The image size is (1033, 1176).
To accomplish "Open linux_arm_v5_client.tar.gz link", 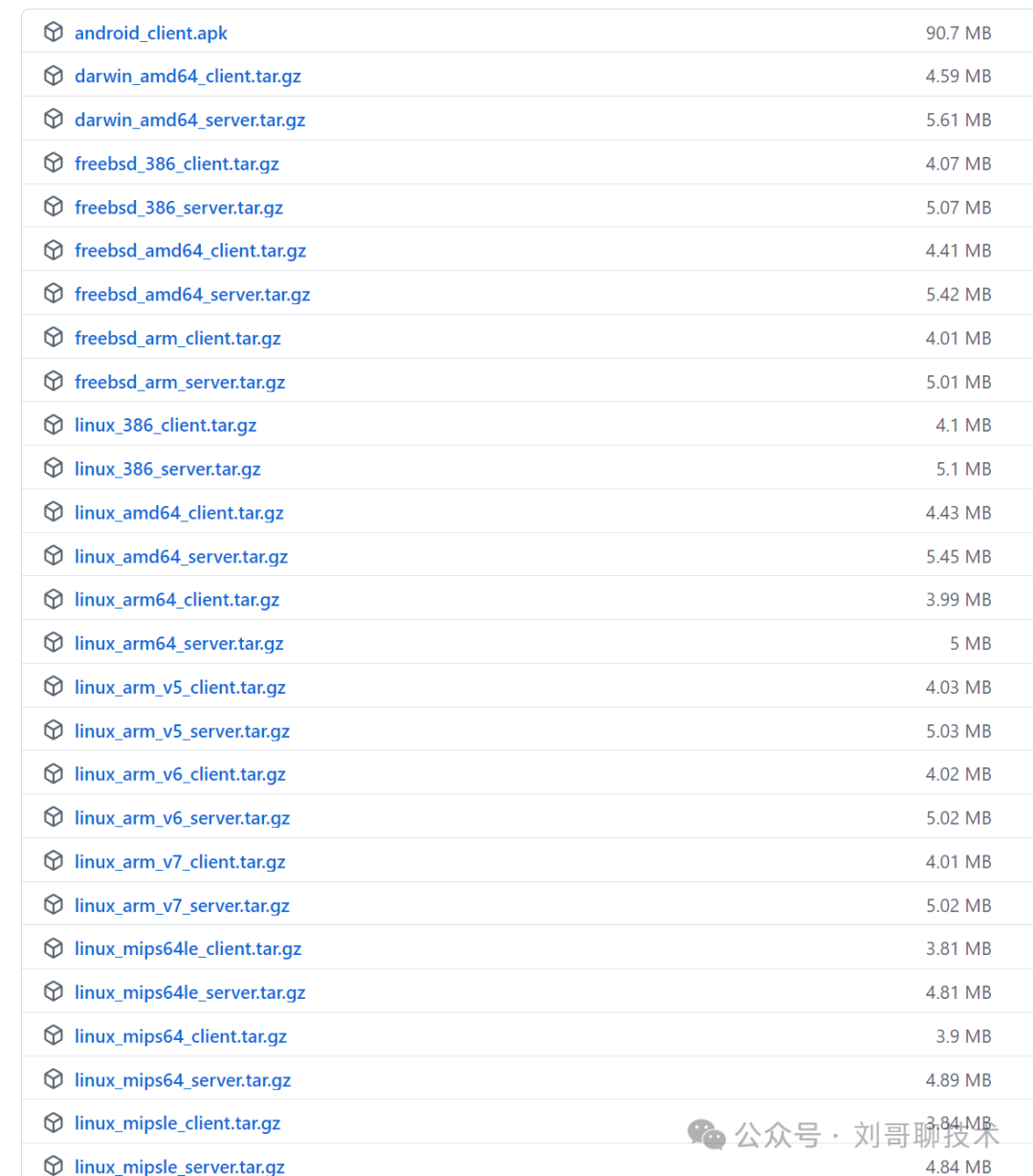I will tap(180, 687).
